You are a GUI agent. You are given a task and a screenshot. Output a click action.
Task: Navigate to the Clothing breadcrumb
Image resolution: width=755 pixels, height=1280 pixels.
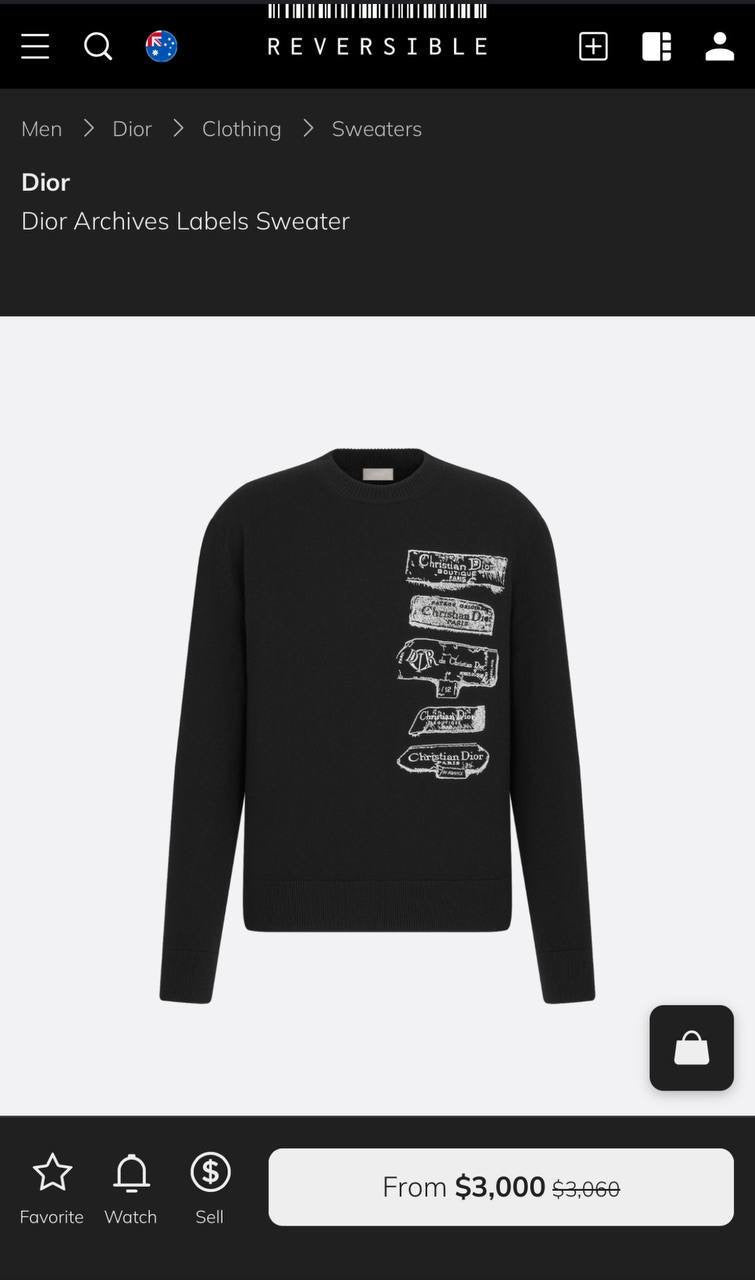[241, 129]
